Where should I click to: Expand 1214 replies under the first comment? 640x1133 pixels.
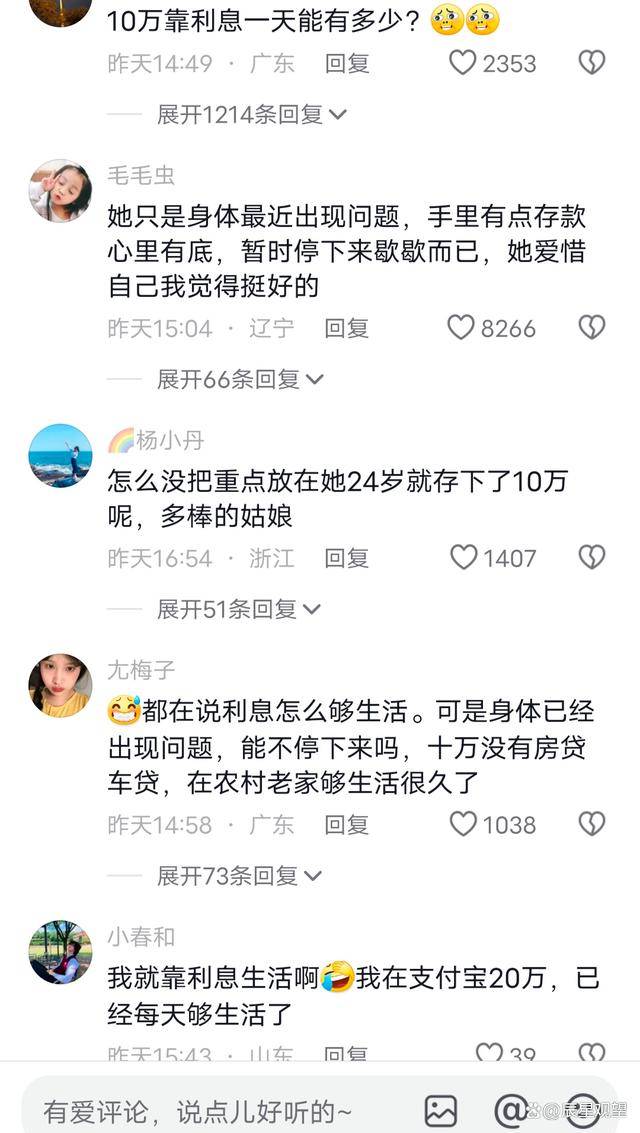click(251, 115)
